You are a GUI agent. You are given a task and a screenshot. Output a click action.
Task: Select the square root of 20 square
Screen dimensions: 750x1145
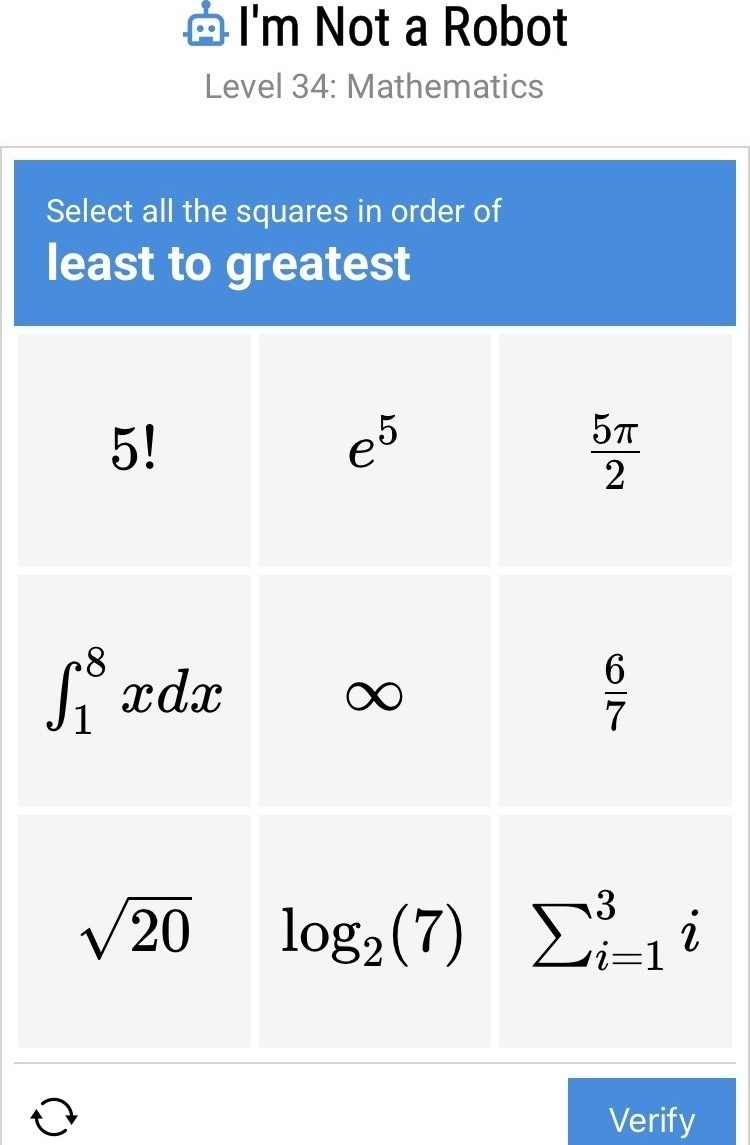(x=134, y=932)
